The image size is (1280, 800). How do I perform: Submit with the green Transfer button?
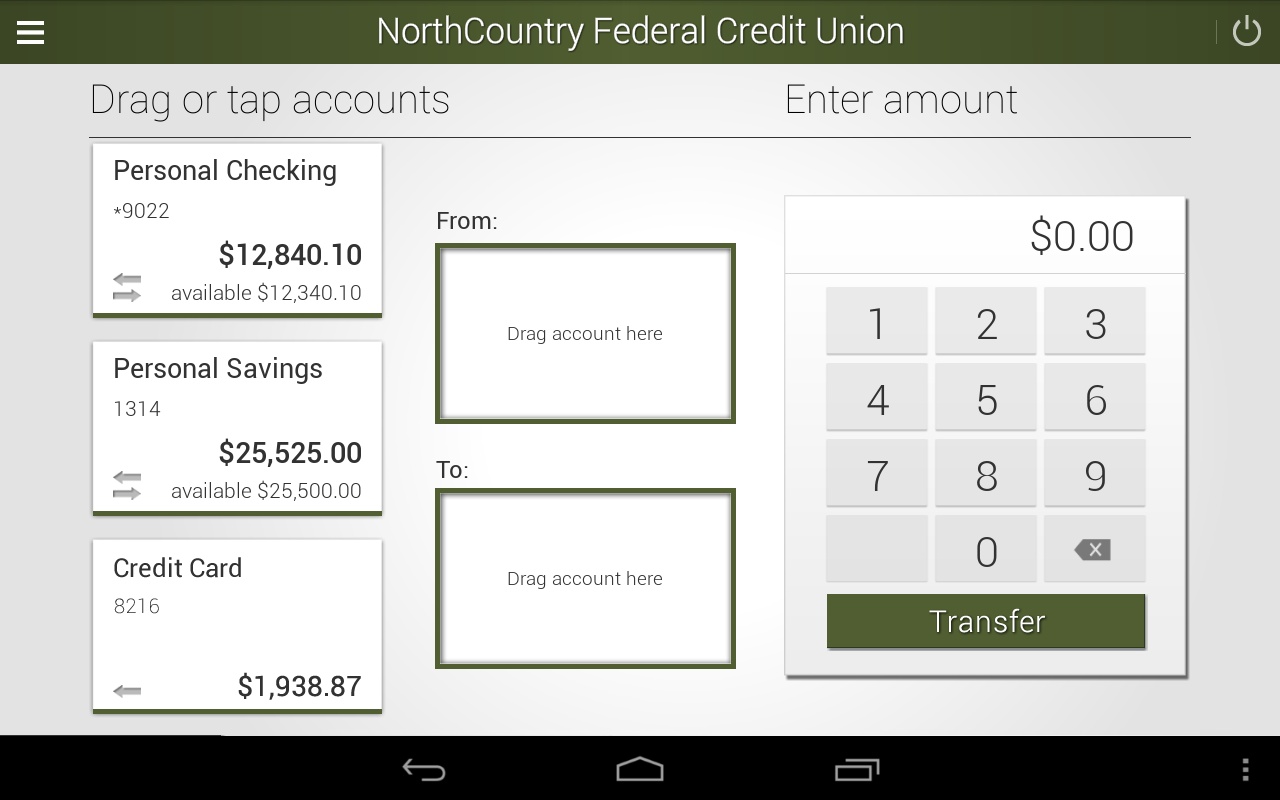986,621
